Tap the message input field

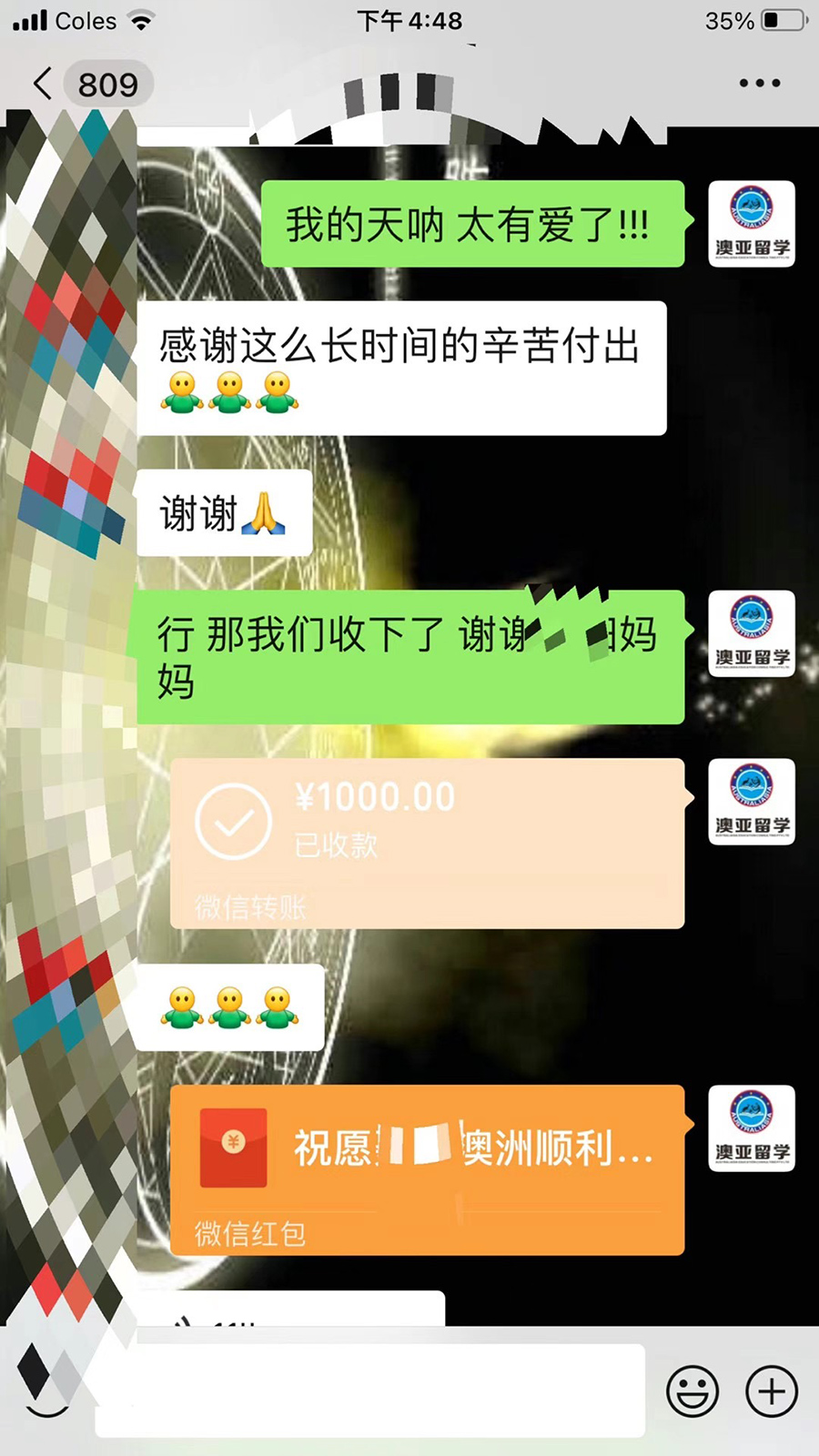pyautogui.click(x=370, y=1390)
